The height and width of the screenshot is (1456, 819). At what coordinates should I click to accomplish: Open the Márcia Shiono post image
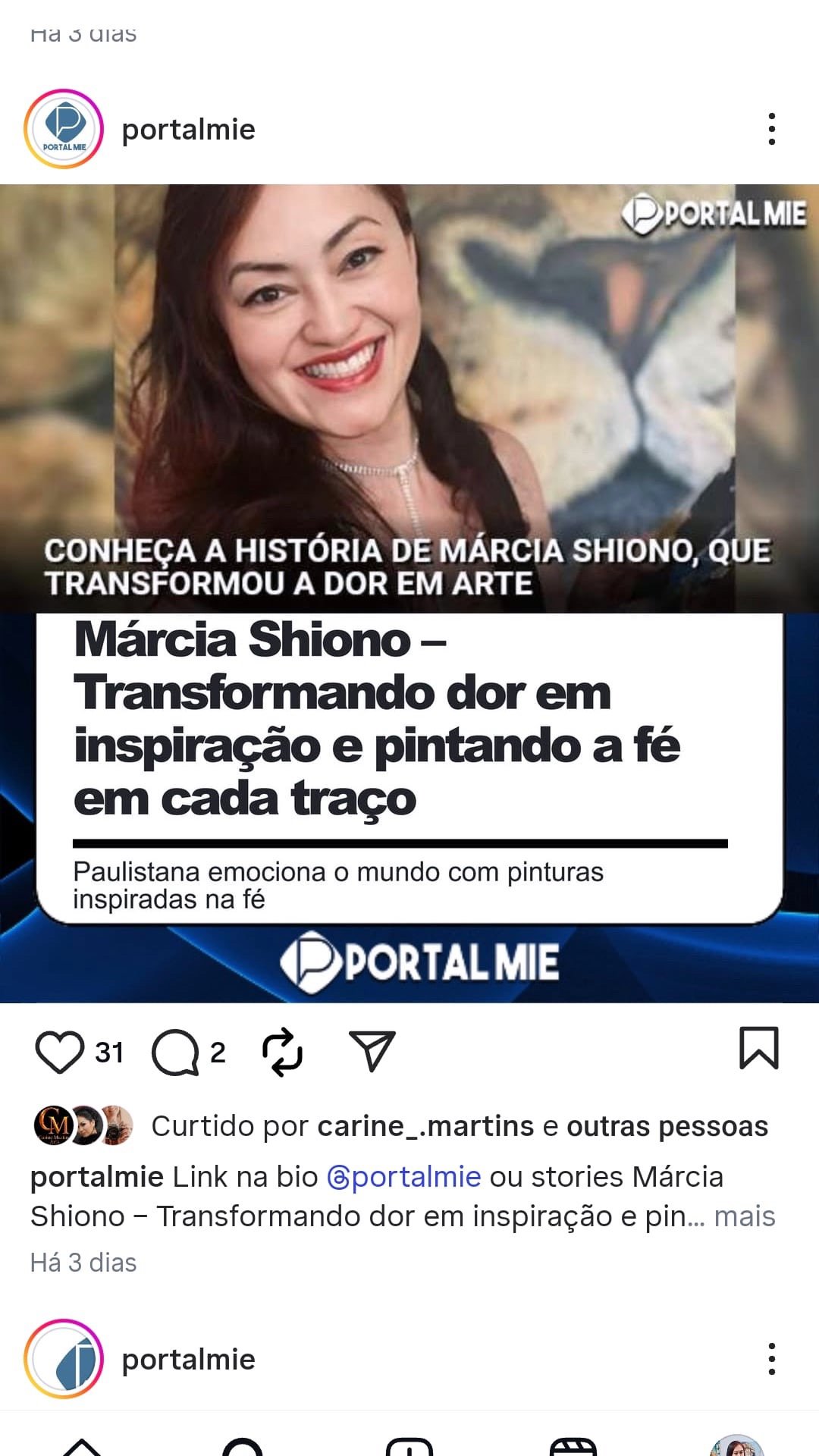point(409,591)
